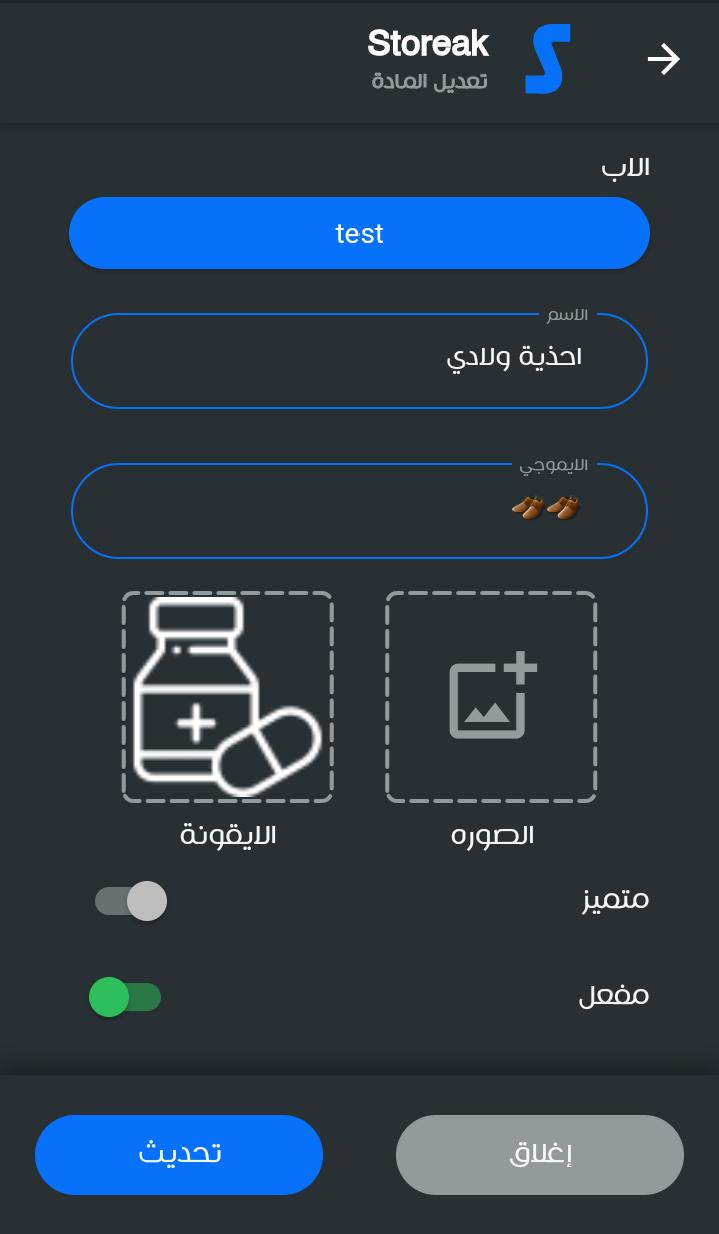This screenshot has height=1234, width=719.
Task: Change the الايقونة icon tile
Action: point(228,697)
